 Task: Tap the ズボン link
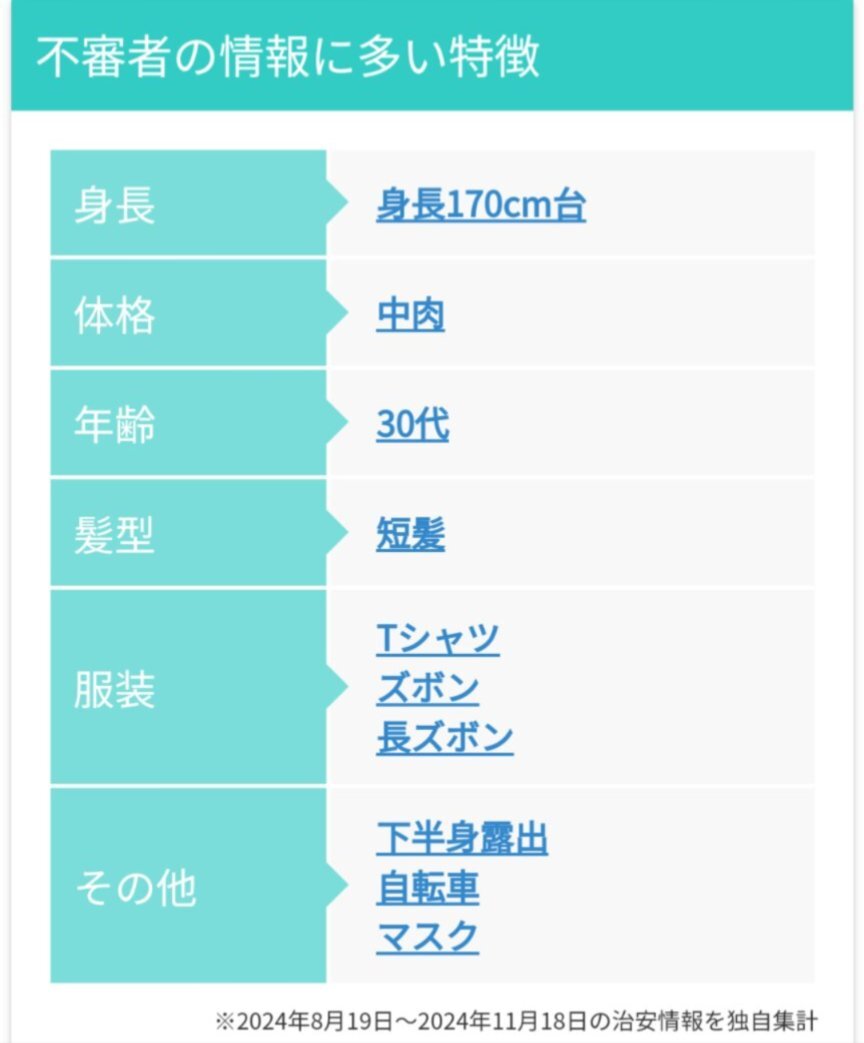427,688
